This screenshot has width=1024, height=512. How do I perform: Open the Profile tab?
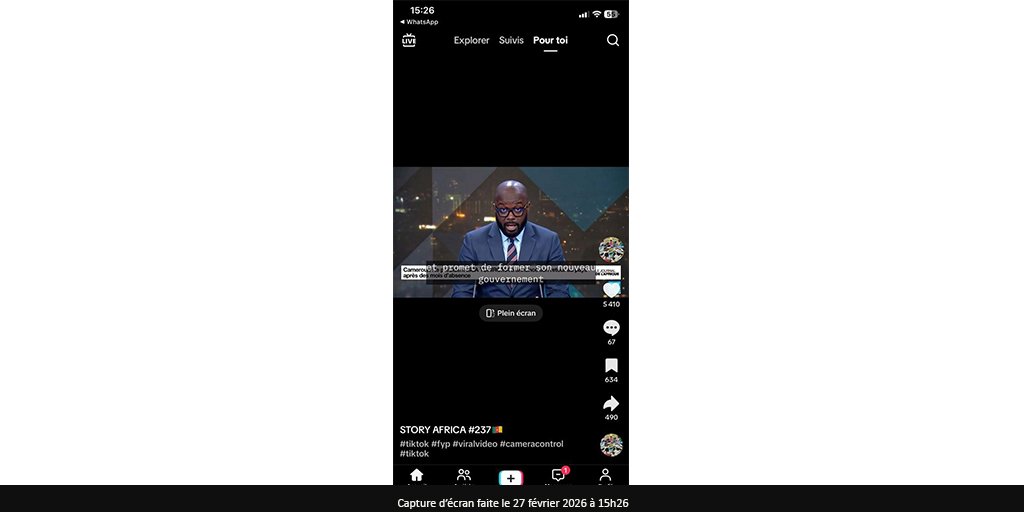605,476
